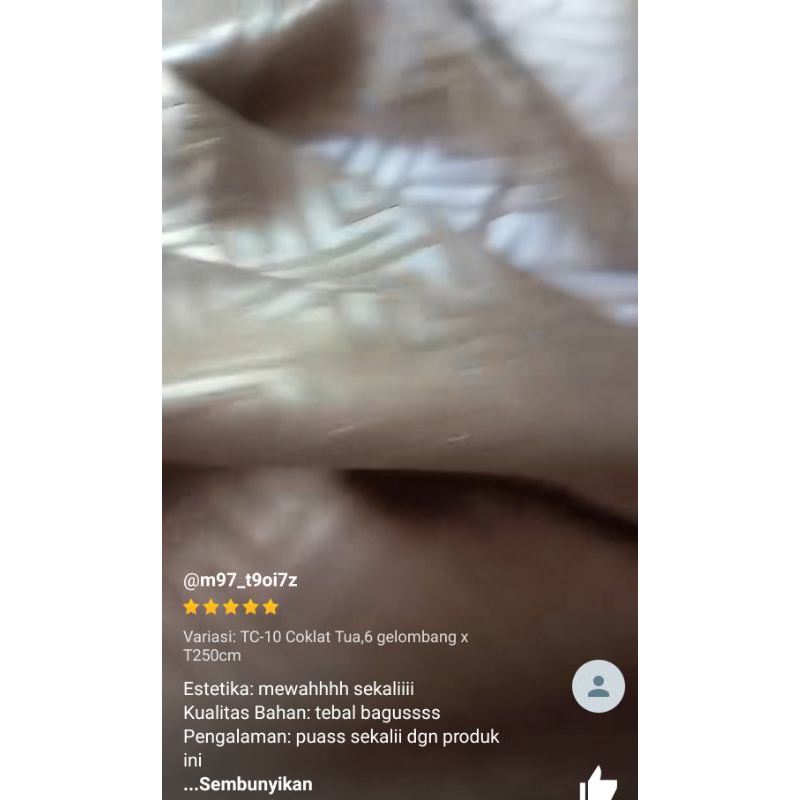The height and width of the screenshot is (800, 800).
Task: Open the reviewer's profile avatar
Action: coord(598,686)
